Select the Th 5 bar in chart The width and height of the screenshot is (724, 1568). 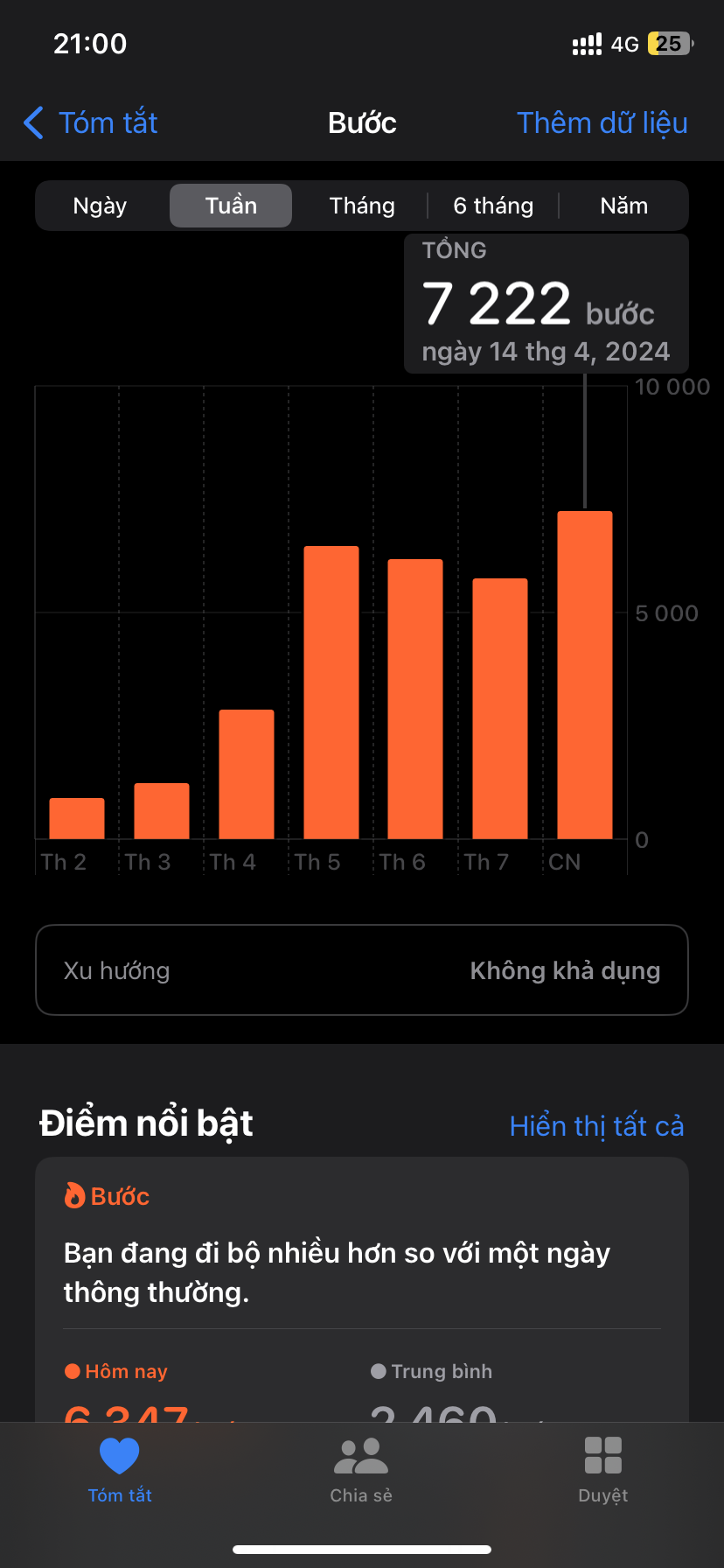(x=331, y=691)
